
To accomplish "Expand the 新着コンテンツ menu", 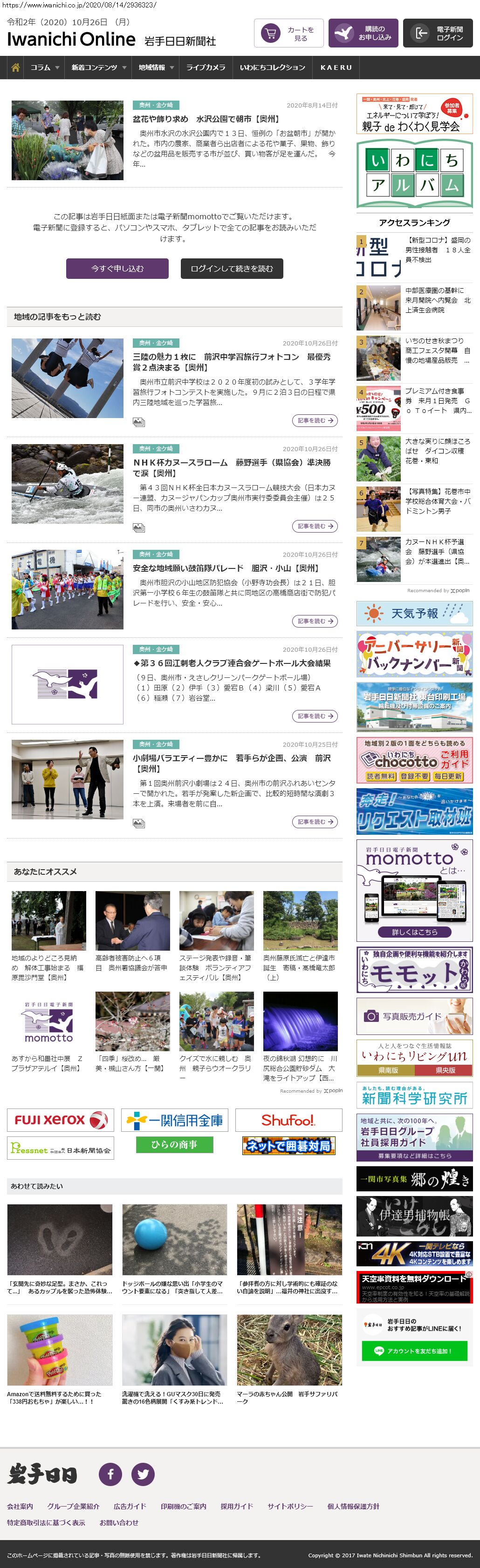I will [x=98, y=68].
